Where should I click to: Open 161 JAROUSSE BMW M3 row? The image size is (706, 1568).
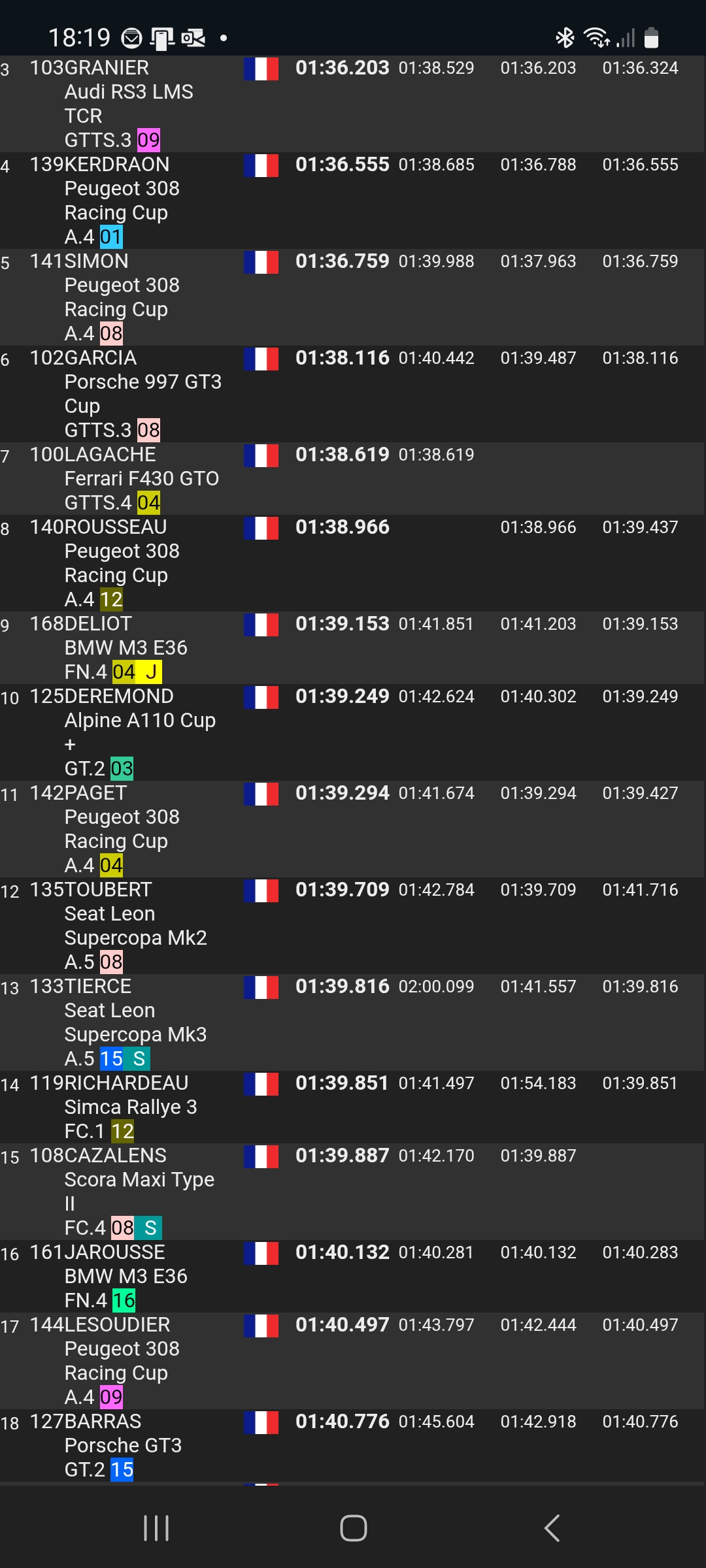[x=353, y=1276]
